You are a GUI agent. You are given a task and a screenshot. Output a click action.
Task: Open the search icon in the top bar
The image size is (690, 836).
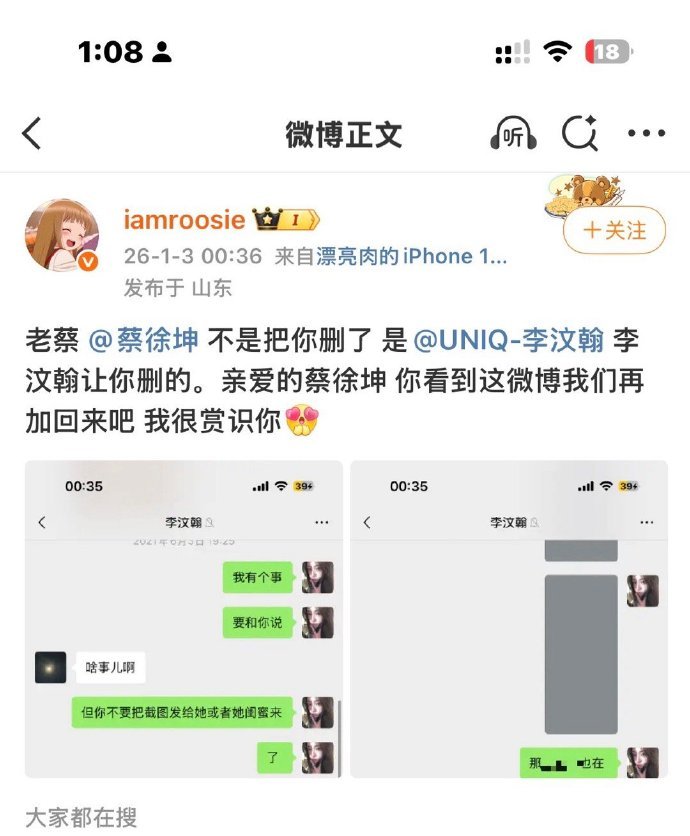tap(579, 133)
